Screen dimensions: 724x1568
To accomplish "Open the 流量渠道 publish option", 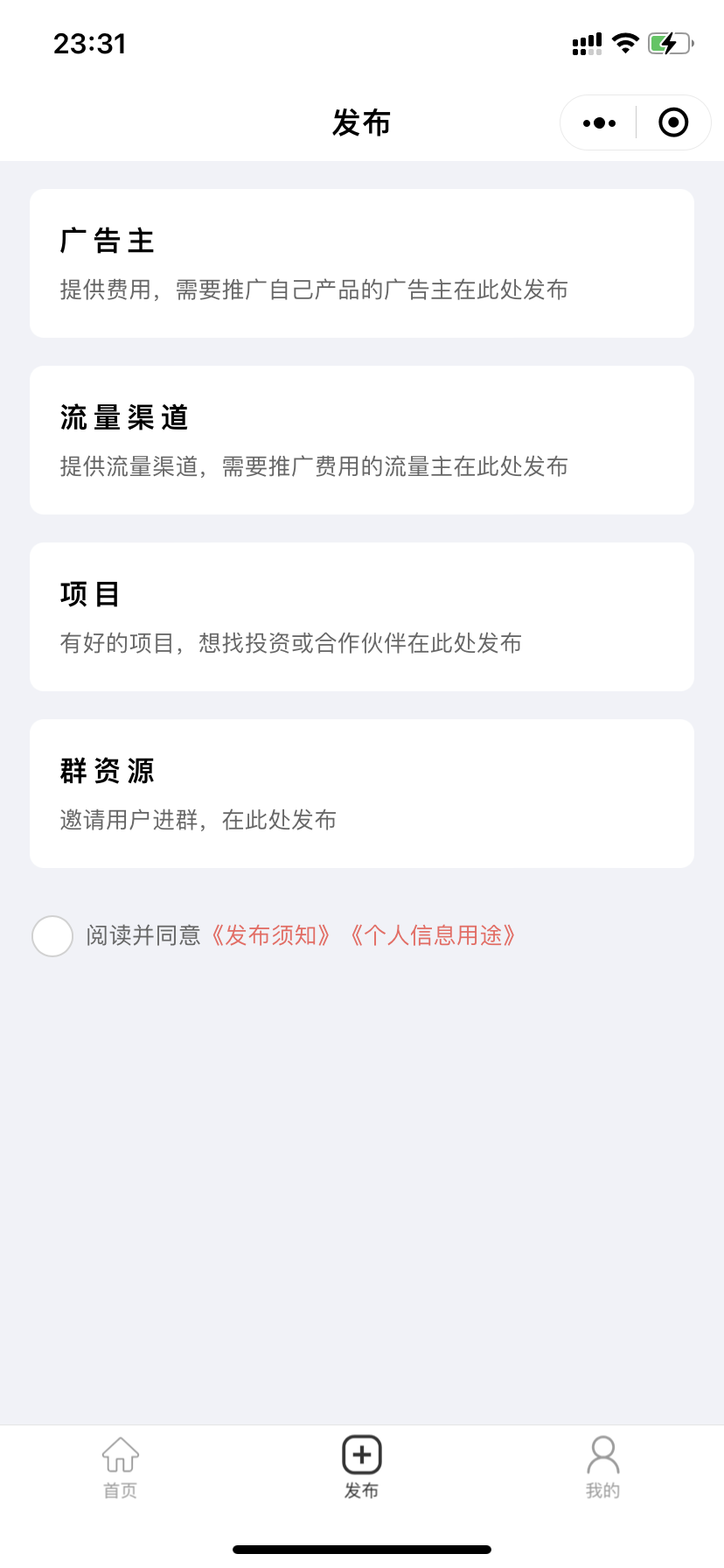I will [362, 440].
